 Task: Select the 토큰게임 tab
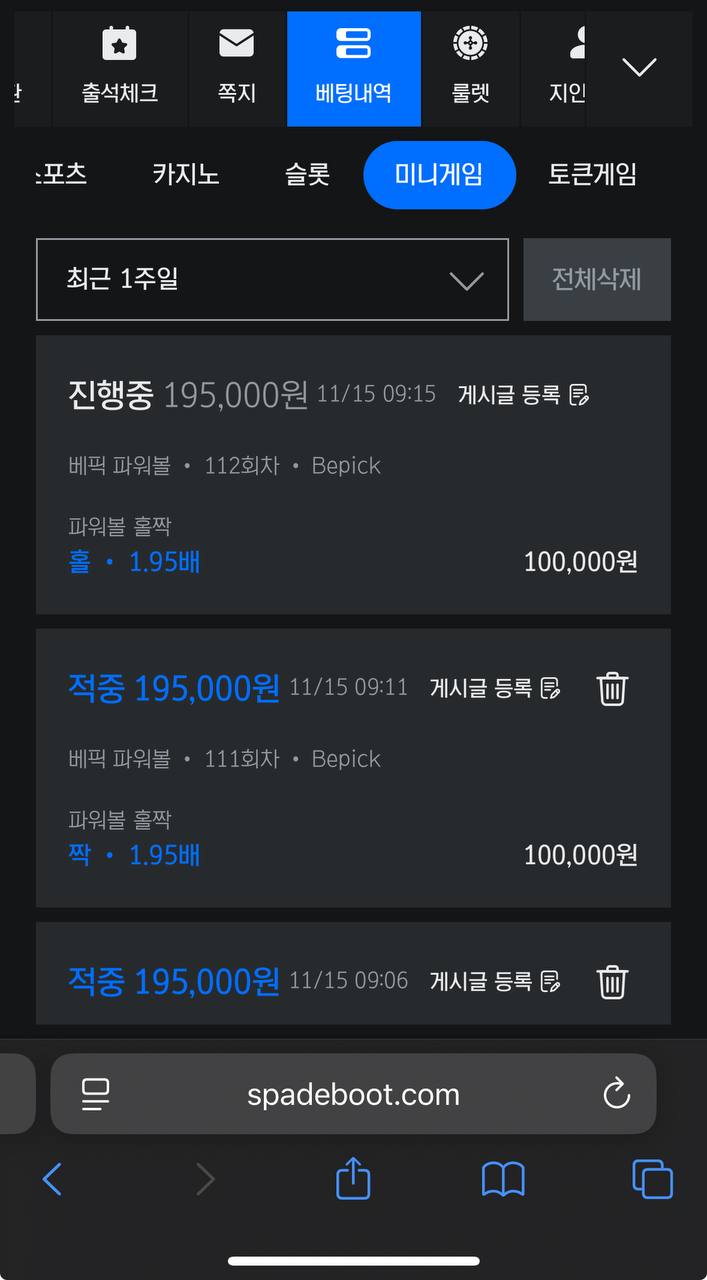click(592, 175)
